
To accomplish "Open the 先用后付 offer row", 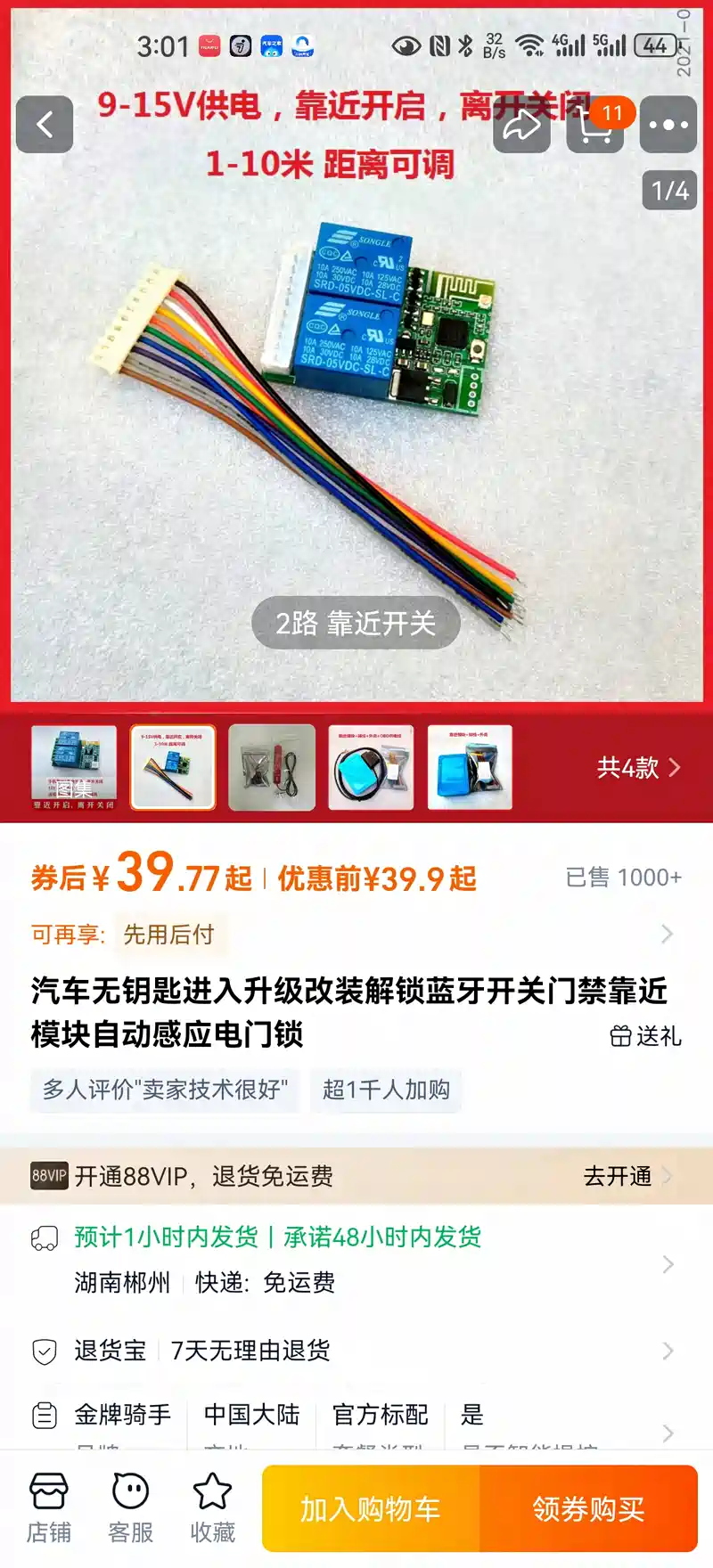I will (x=356, y=935).
